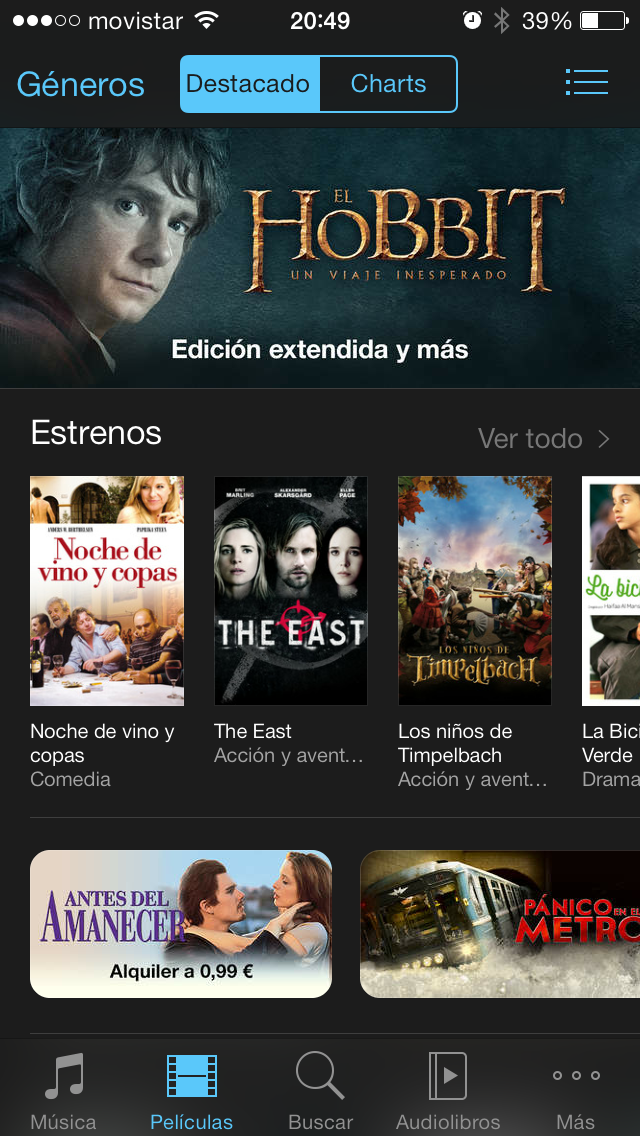This screenshot has width=640, height=1136.
Task: Switch to the Charts segment
Action: (x=388, y=84)
